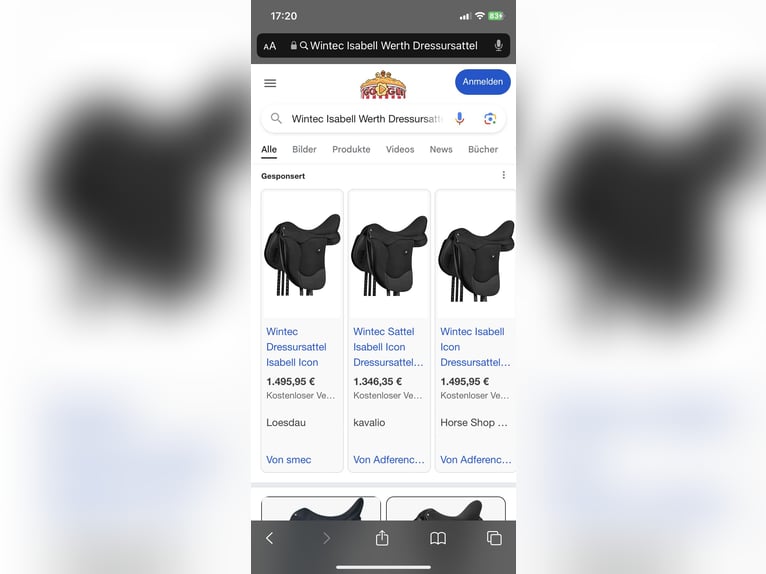Switch to the Produkte tab
Screen dimensions: 766x574
351,150
